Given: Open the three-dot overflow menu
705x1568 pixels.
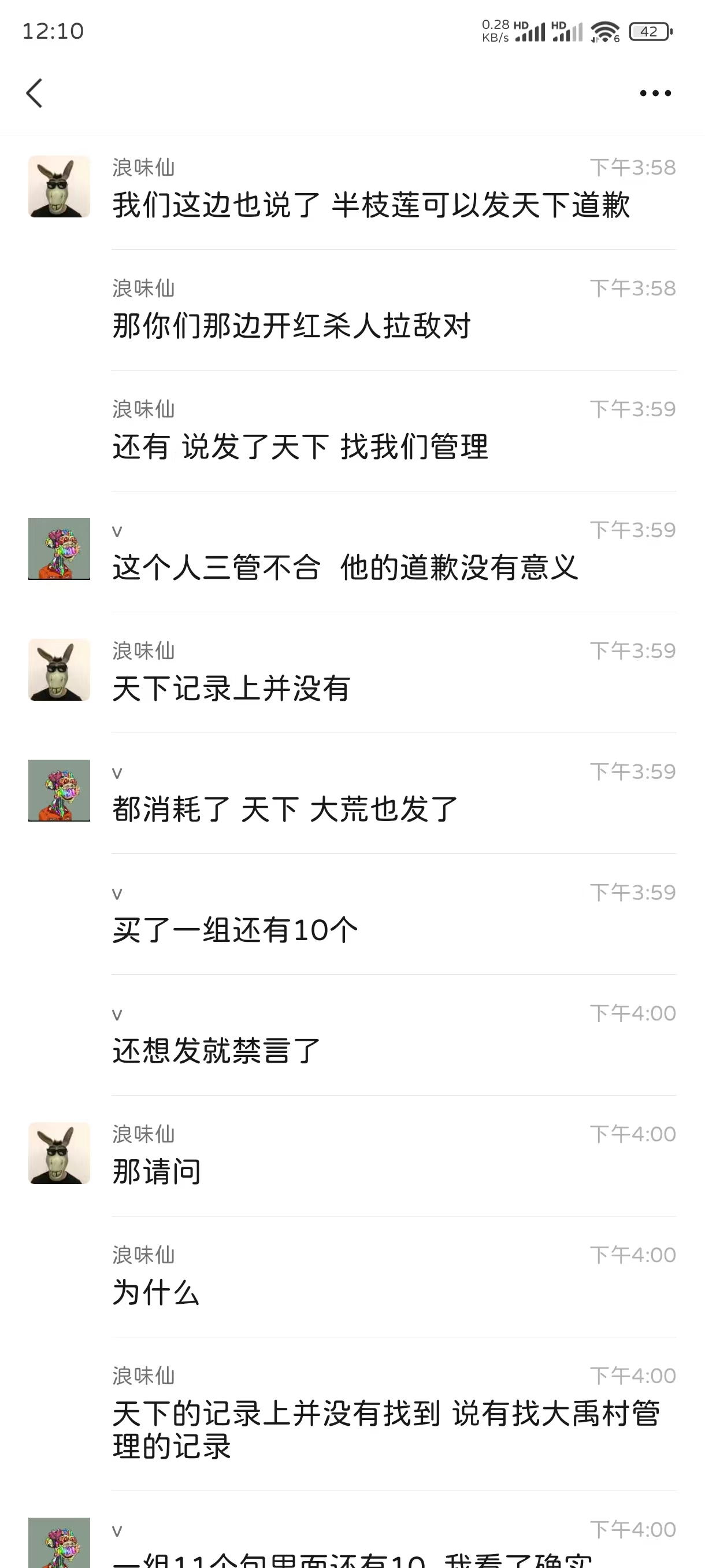Looking at the screenshot, I should tap(655, 93).
